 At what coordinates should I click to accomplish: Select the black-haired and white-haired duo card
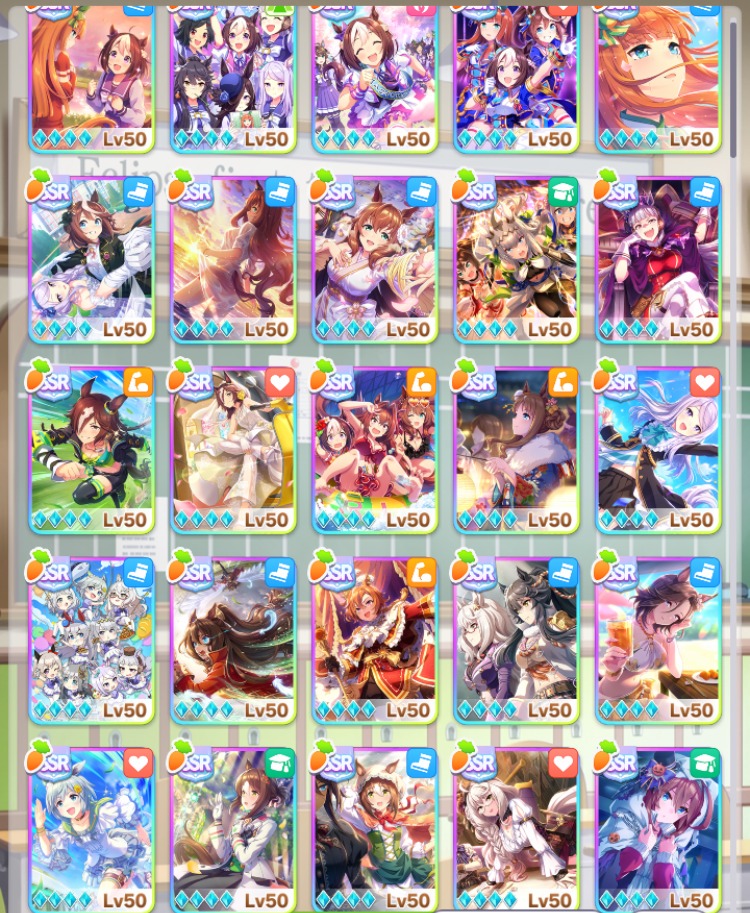pyautogui.click(x=516, y=640)
